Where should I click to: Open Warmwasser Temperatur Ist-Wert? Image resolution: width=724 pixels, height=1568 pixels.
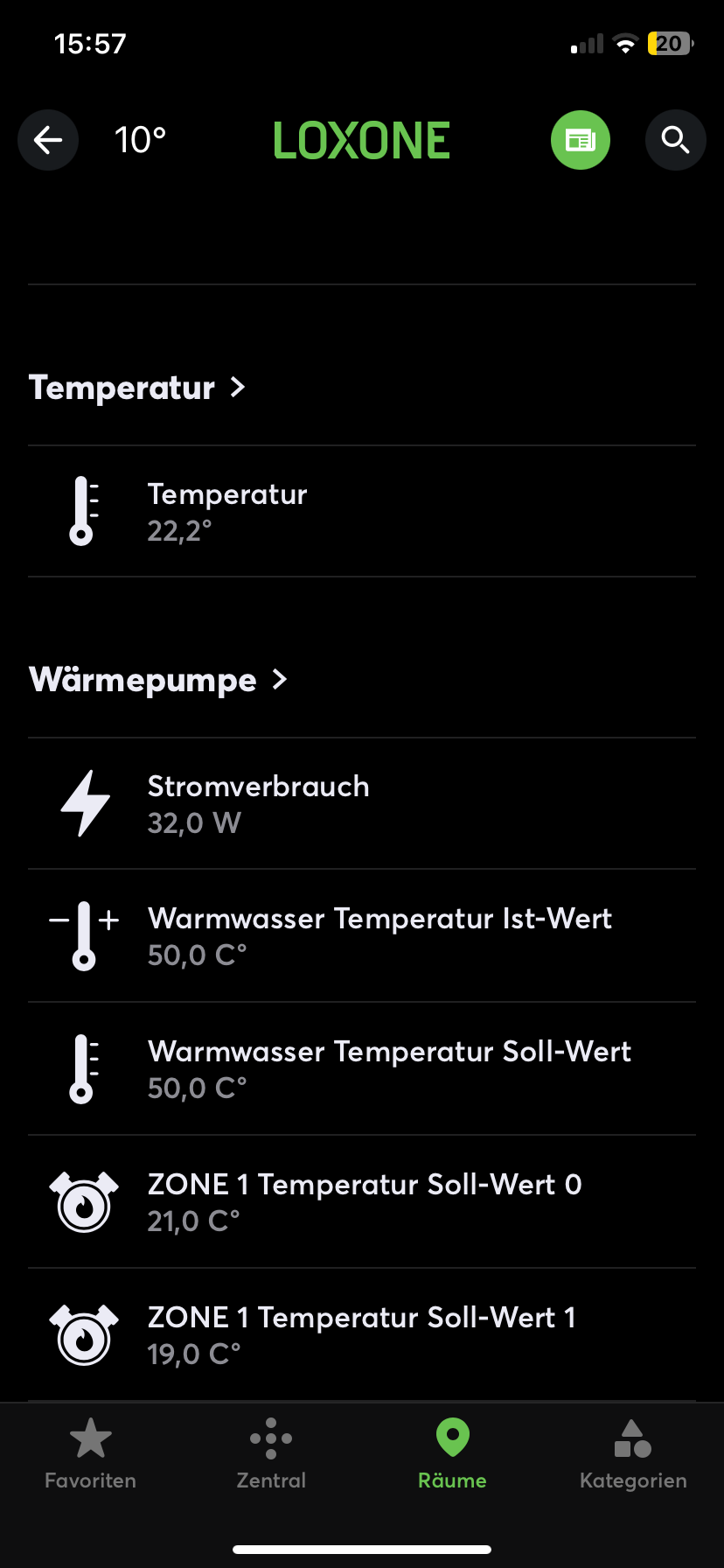[x=361, y=936]
